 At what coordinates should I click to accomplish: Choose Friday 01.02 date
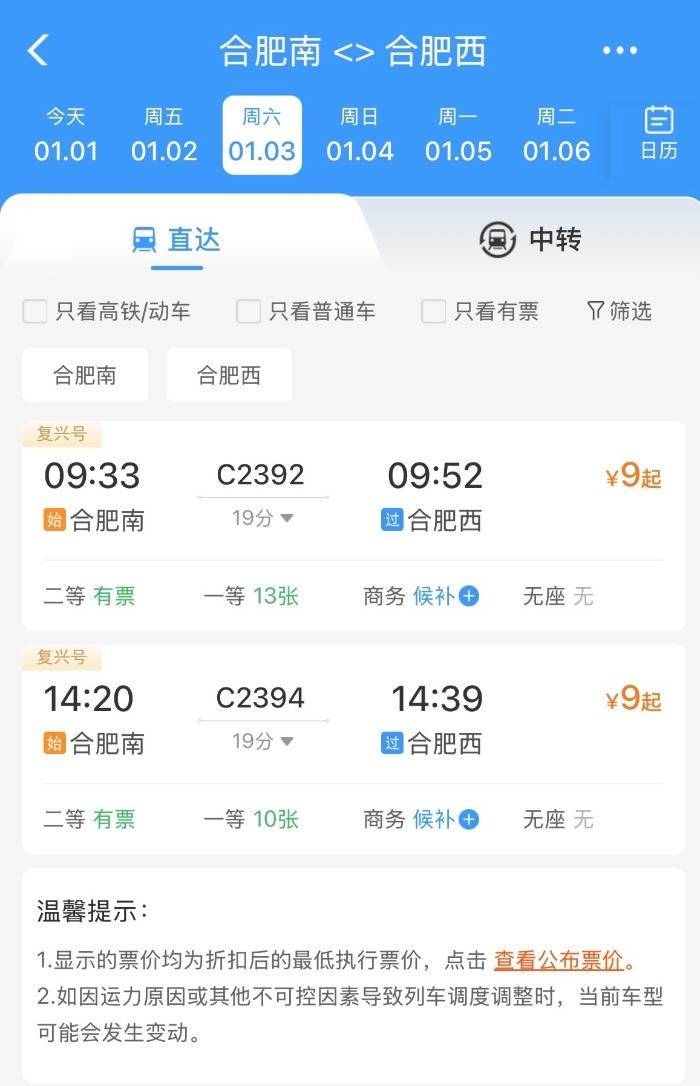click(x=164, y=135)
